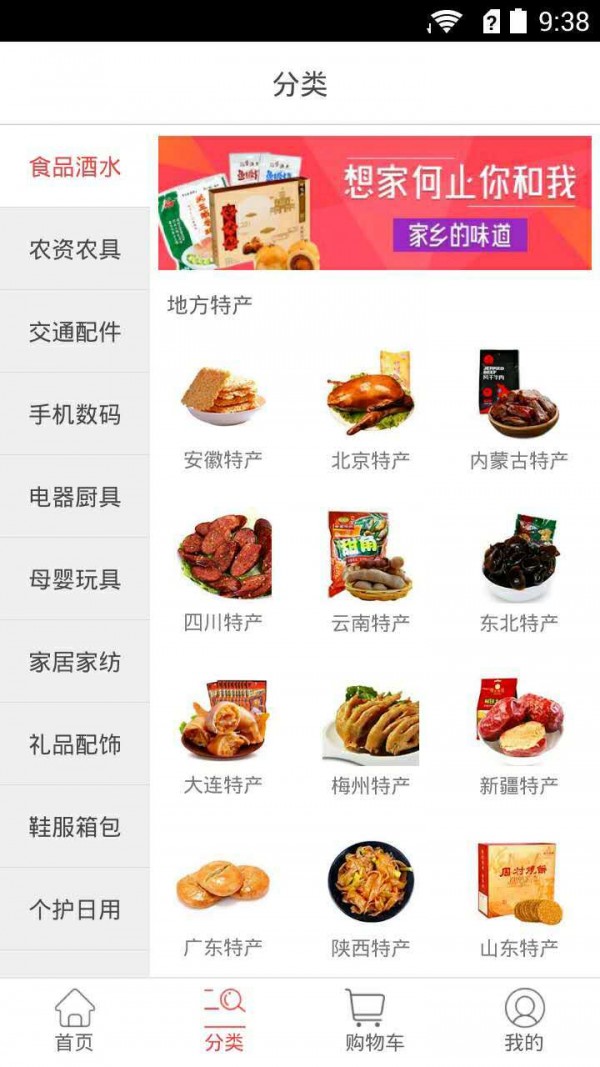This screenshot has width=600, height=1067.
Task: View 新疆特产 specialties
Action: 519,735
